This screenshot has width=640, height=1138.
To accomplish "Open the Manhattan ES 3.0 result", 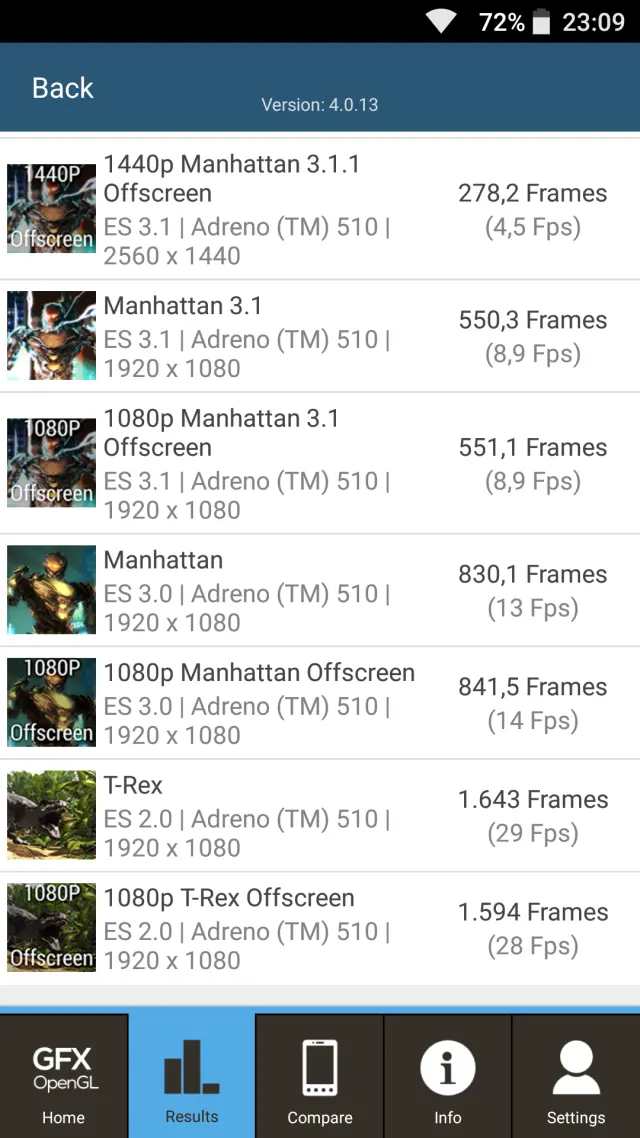I will (320, 590).
